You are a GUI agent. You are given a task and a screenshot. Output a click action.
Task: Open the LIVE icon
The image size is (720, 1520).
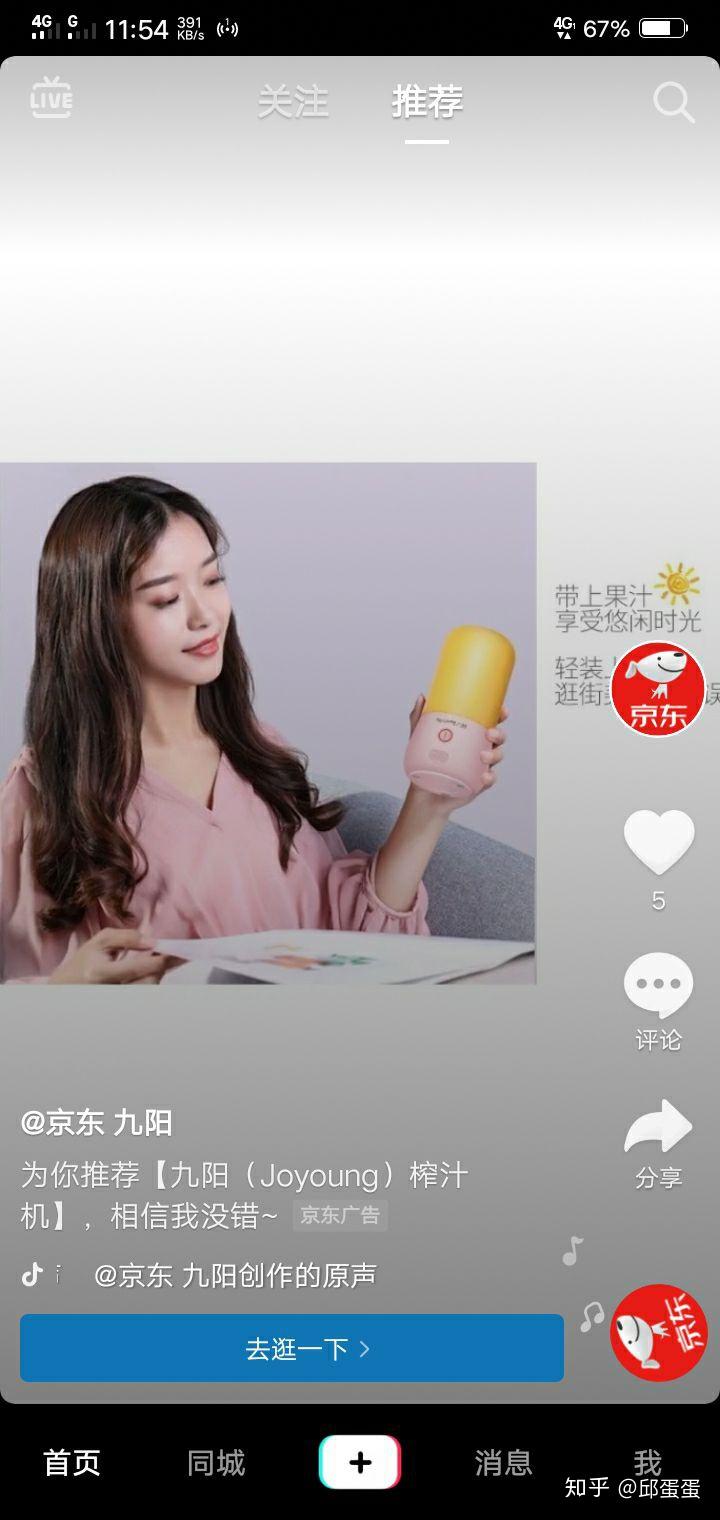click(x=51, y=99)
